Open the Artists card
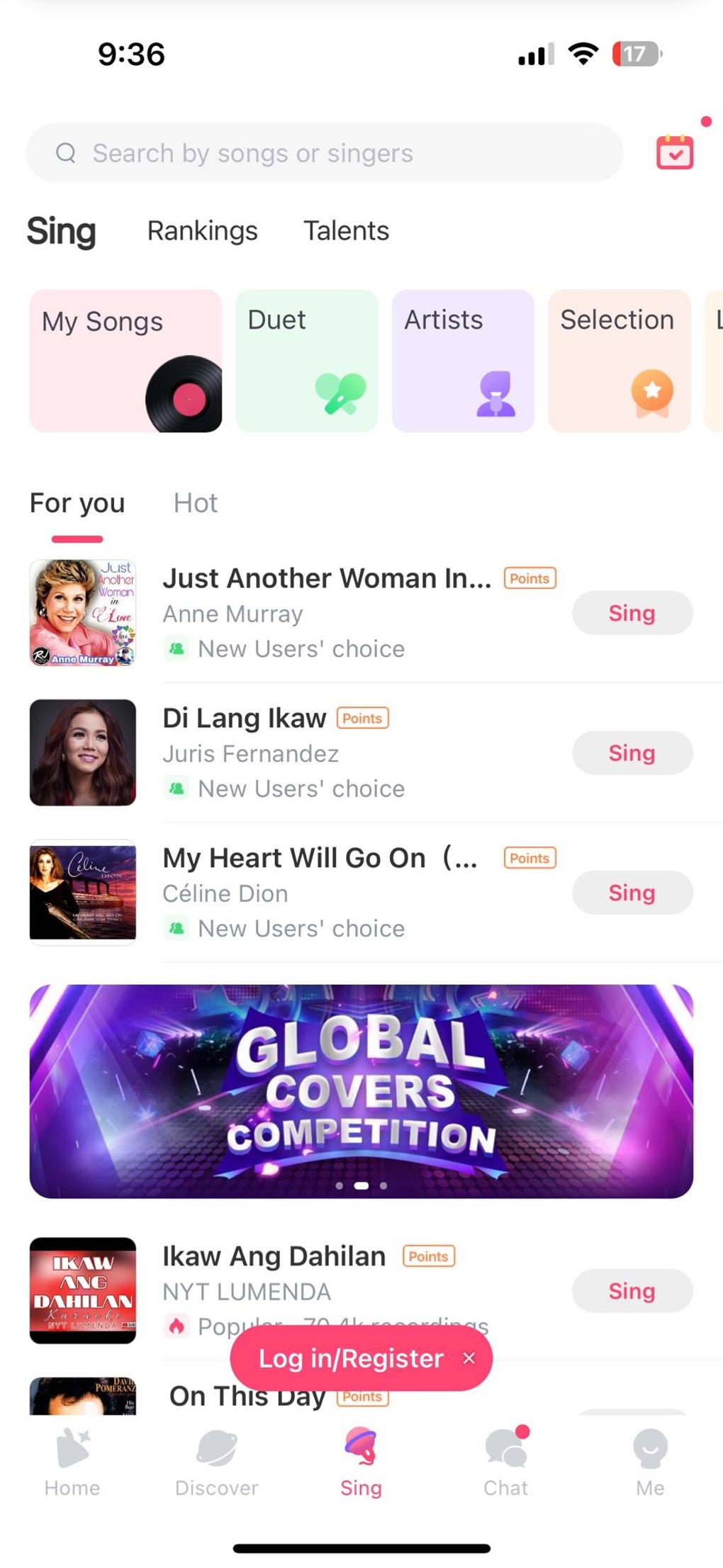The height and width of the screenshot is (1568, 723). pos(462,361)
